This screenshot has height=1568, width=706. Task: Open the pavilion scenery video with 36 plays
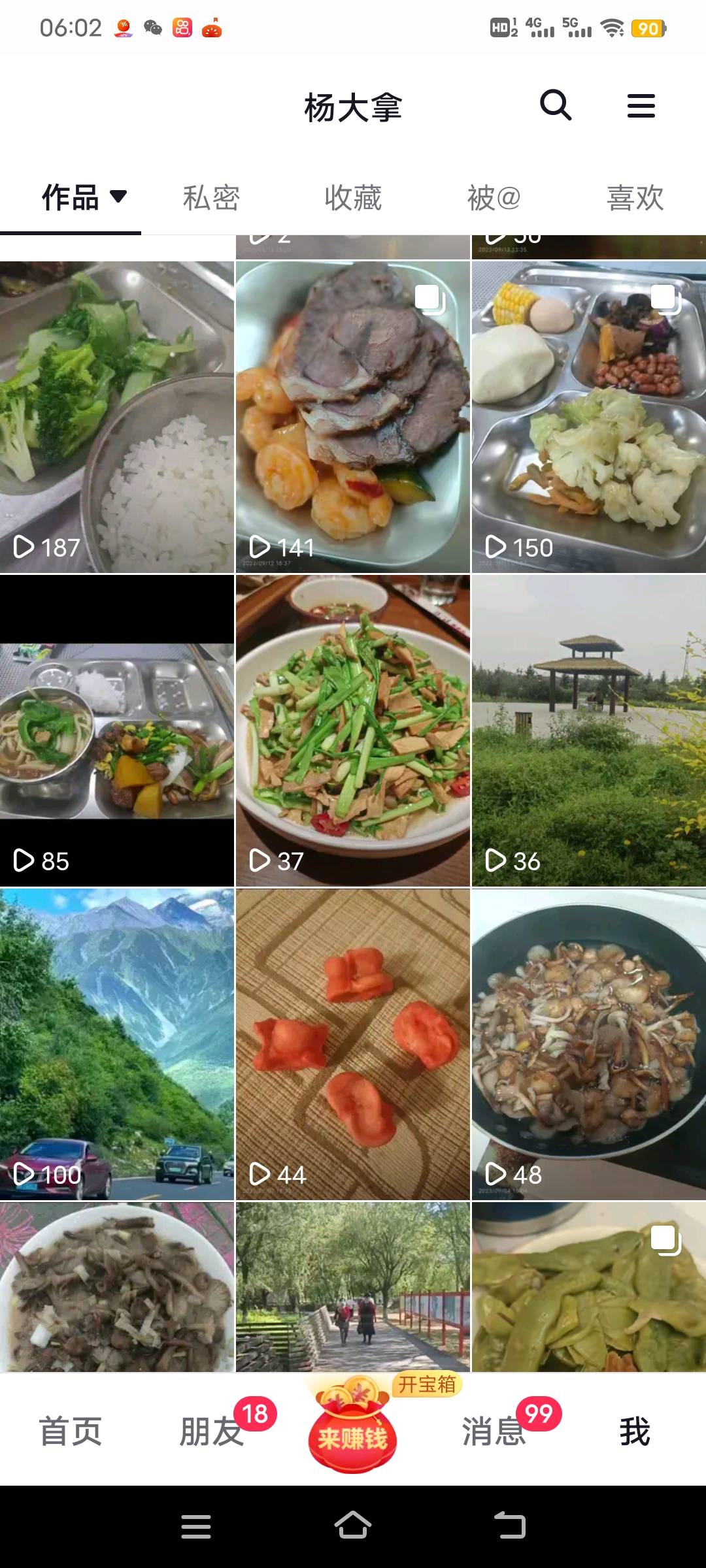[588, 730]
